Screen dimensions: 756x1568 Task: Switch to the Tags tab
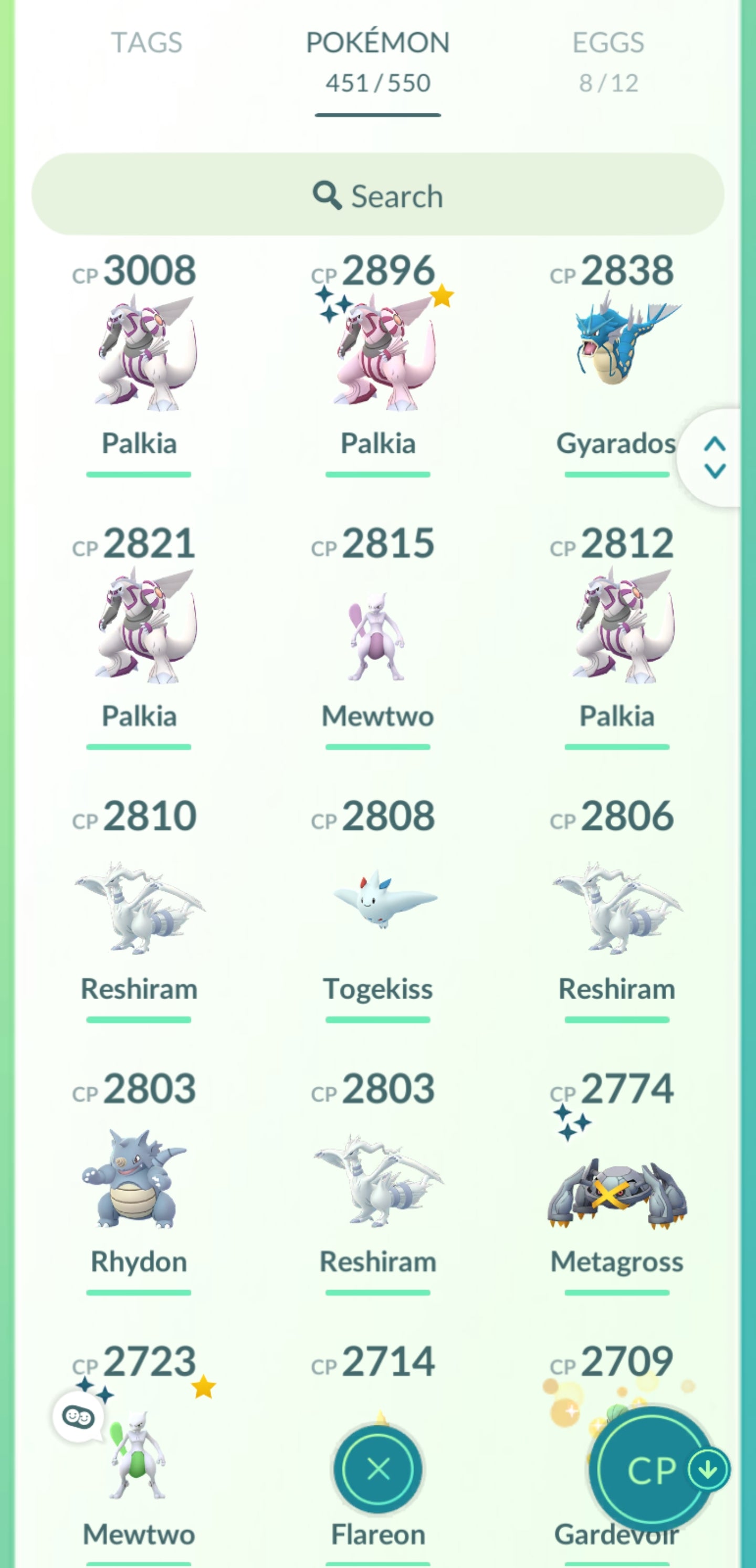(146, 43)
